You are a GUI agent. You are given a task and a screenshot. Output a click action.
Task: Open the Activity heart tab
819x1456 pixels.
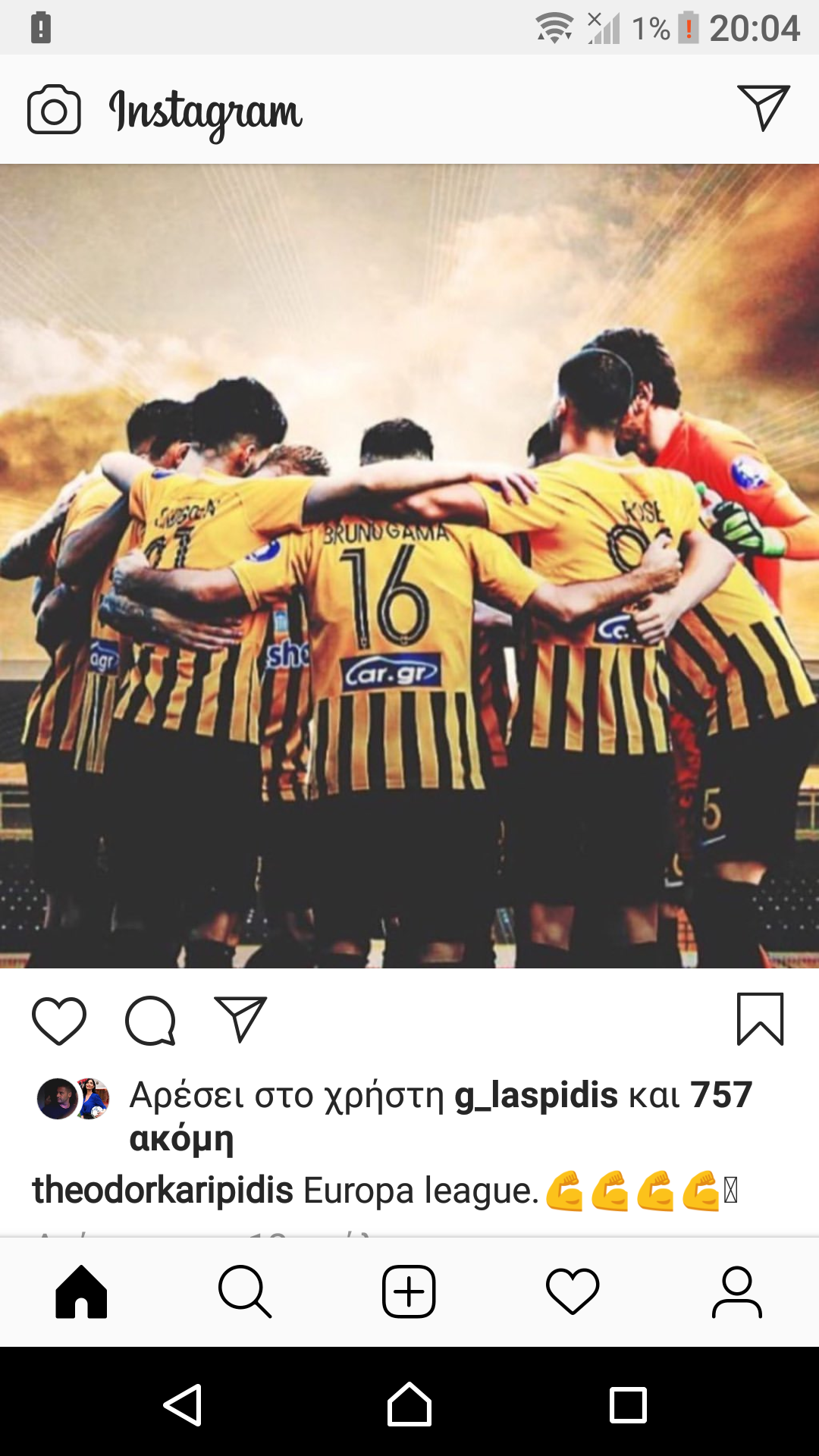click(x=573, y=1291)
